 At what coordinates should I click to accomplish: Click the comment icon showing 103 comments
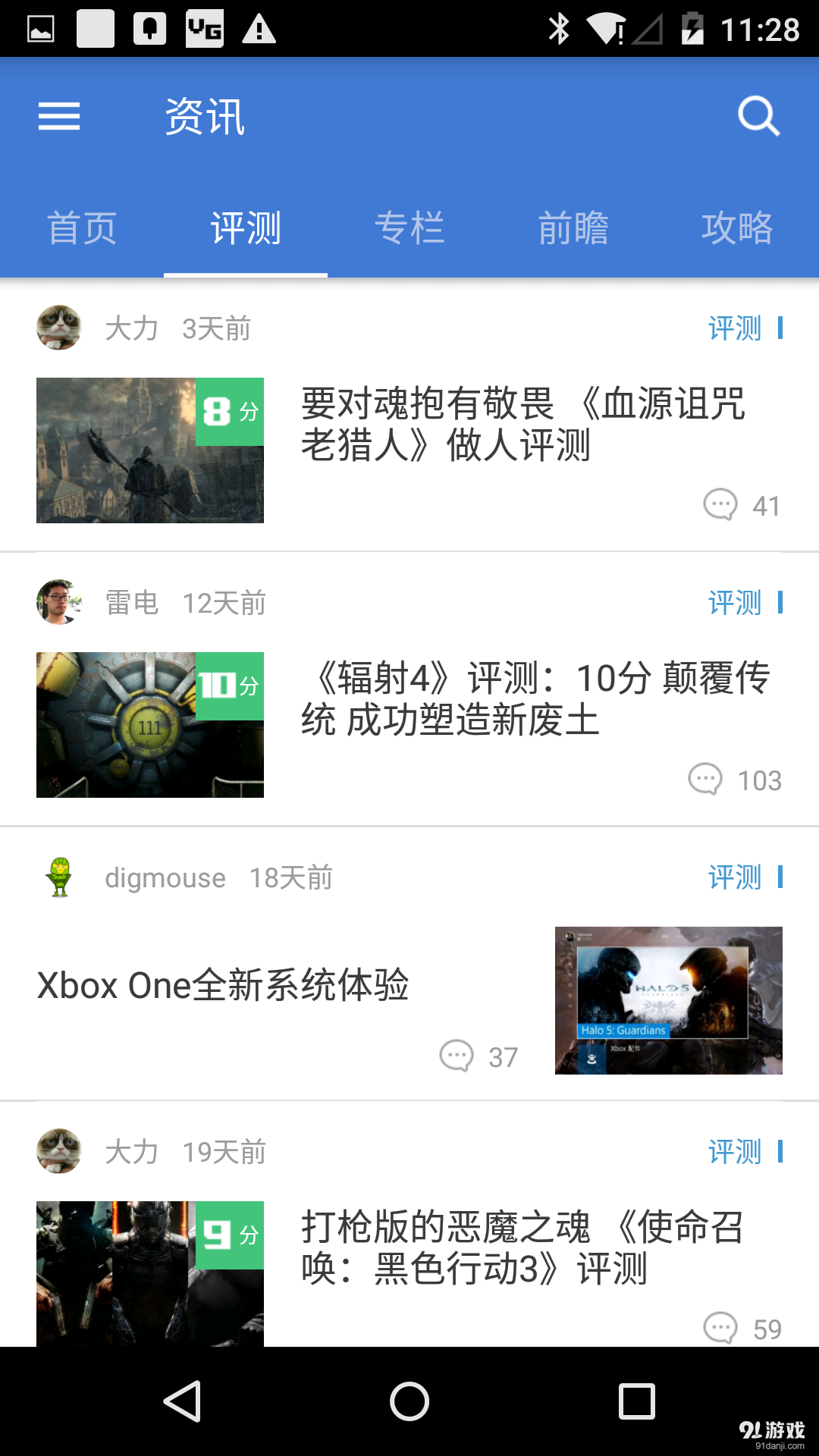pyautogui.click(x=705, y=780)
